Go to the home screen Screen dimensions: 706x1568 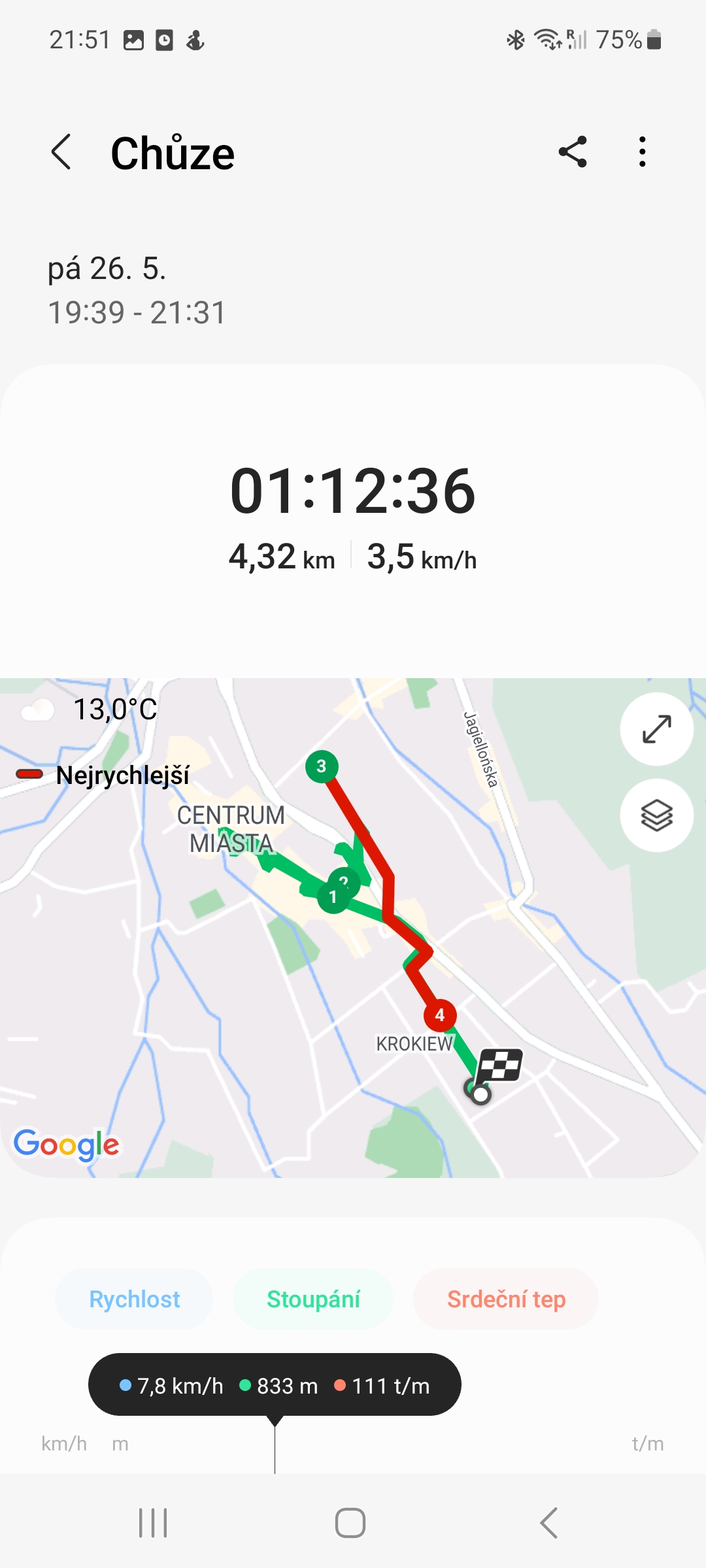tap(350, 1523)
